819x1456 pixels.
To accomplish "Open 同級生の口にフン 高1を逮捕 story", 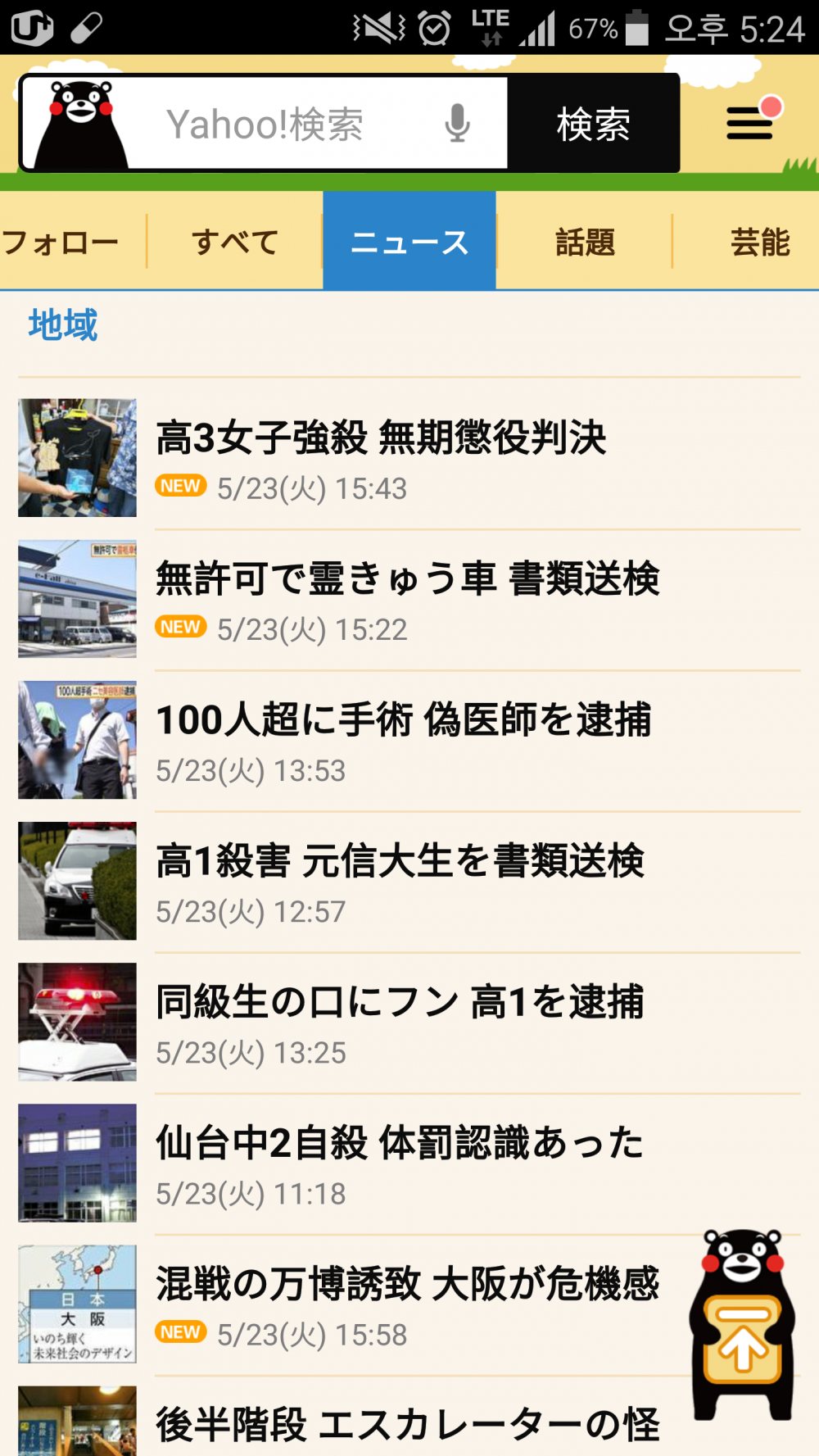I will [400, 1001].
